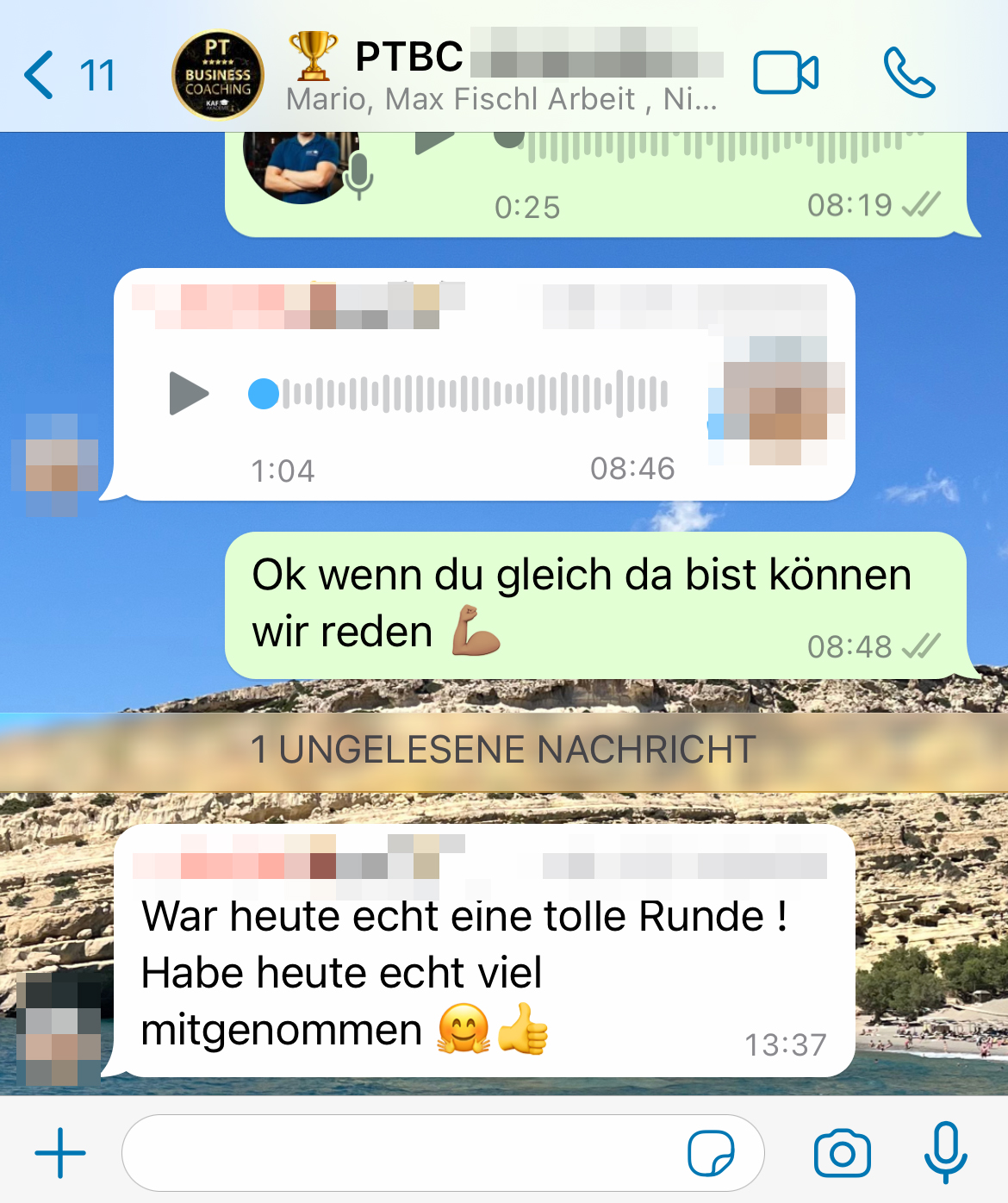Image resolution: width=1008 pixels, height=1203 pixels.
Task: Open PTBC group info from the header
Action: (504, 75)
